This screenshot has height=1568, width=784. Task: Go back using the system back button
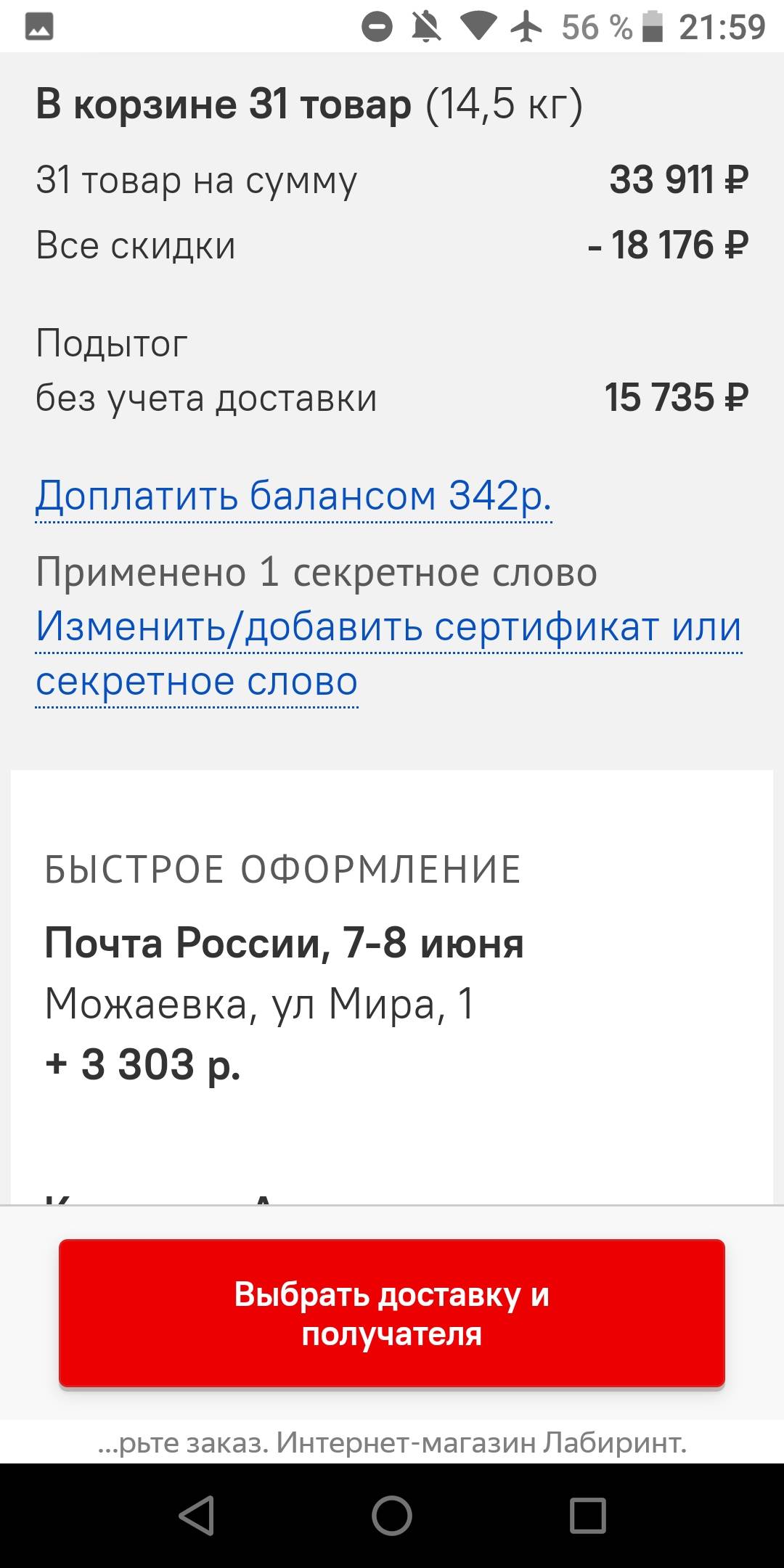[x=196, y=1516]
